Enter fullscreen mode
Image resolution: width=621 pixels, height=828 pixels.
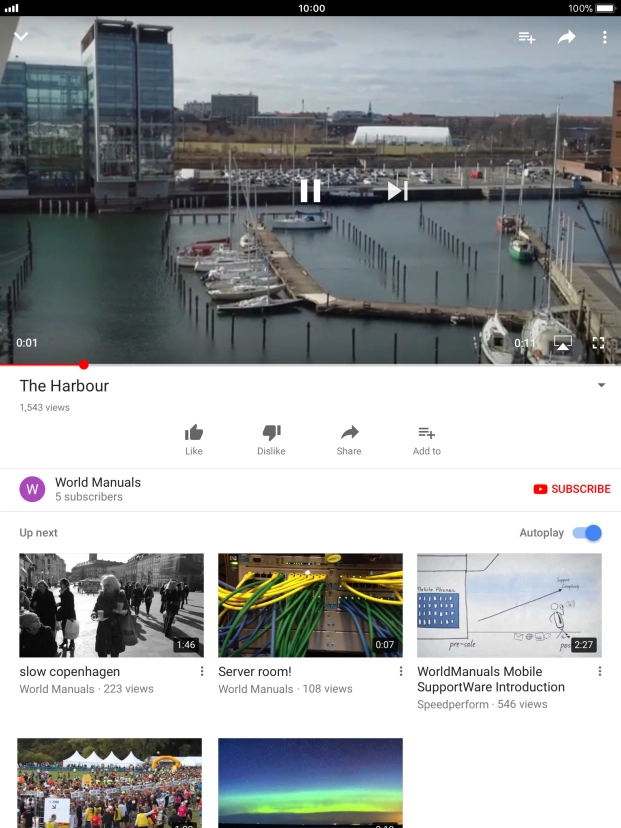[x=598, y=343]
